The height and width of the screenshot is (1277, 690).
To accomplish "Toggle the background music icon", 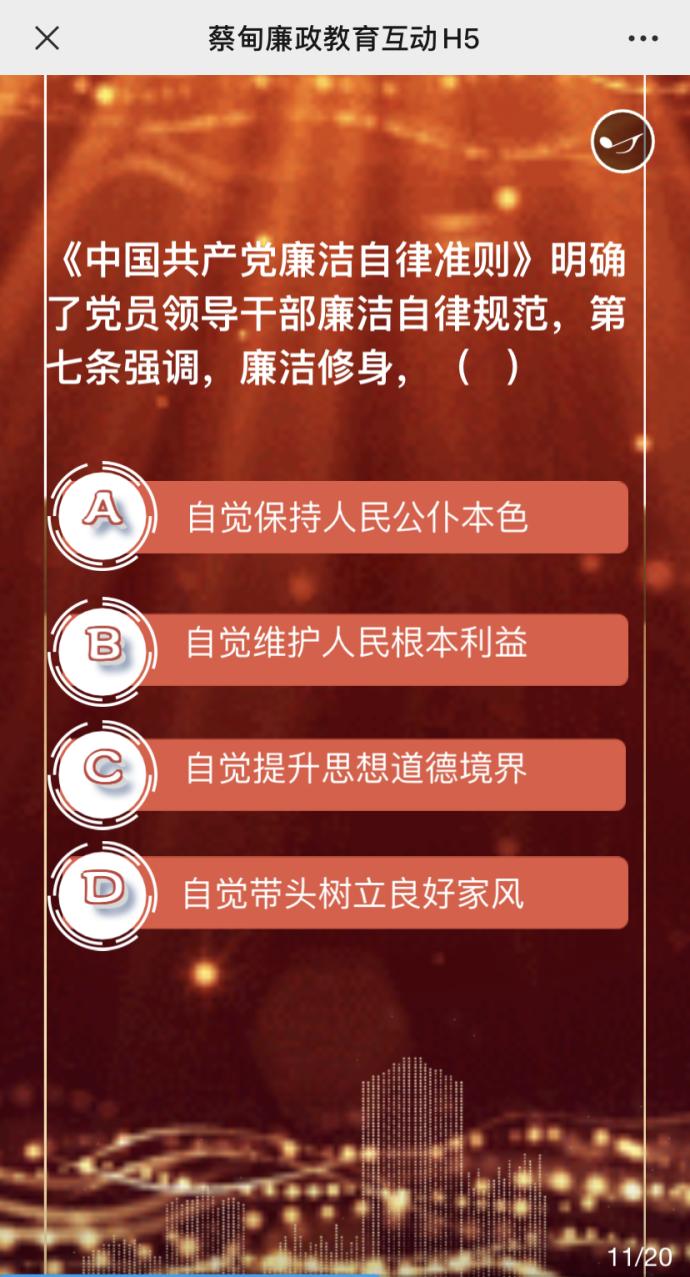I will (x=622, y=142).
